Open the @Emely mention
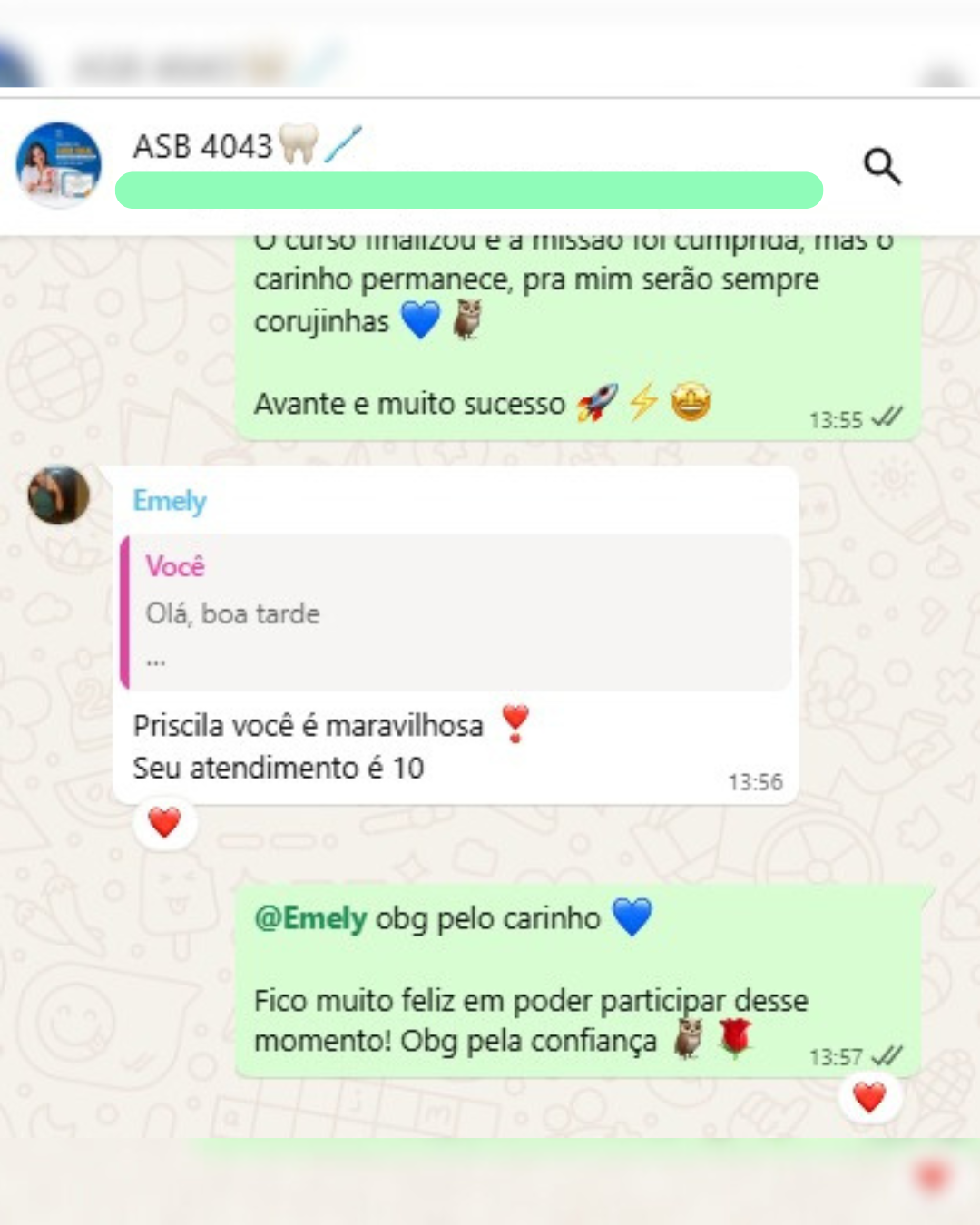This screenshot has height=1225, width=980. [310, 918]
